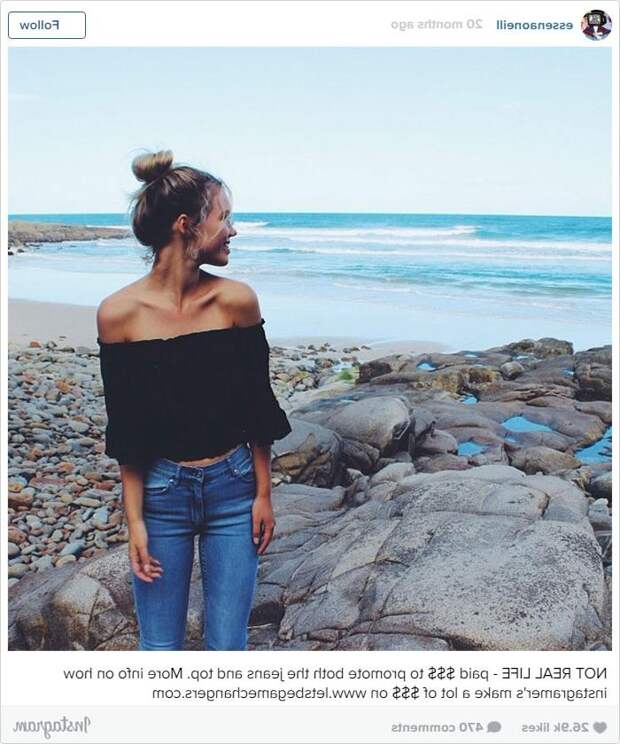Screen dimensions: 620x744
Task: Open the beach photo post
Action: click(310, 350)
